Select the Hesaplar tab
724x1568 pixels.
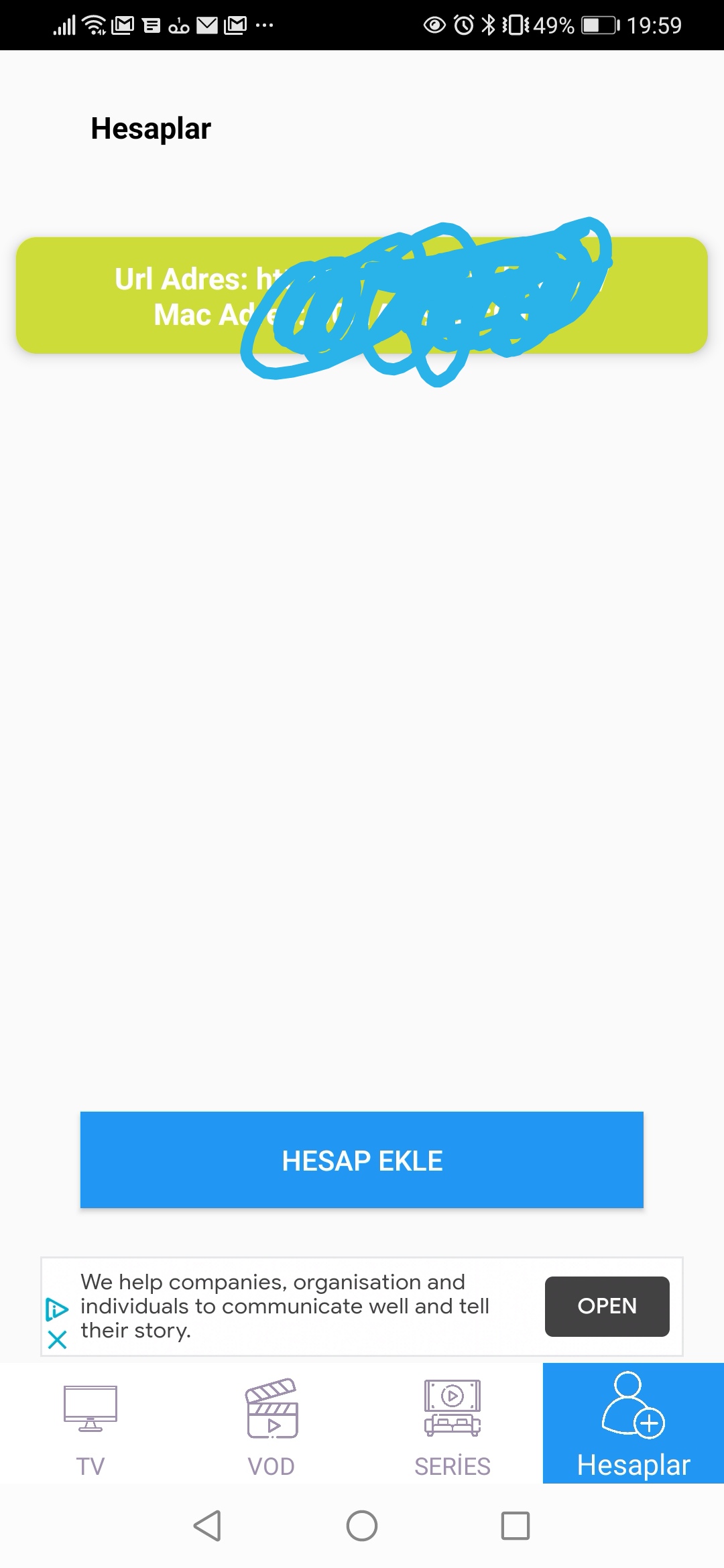coord(633,1423)
